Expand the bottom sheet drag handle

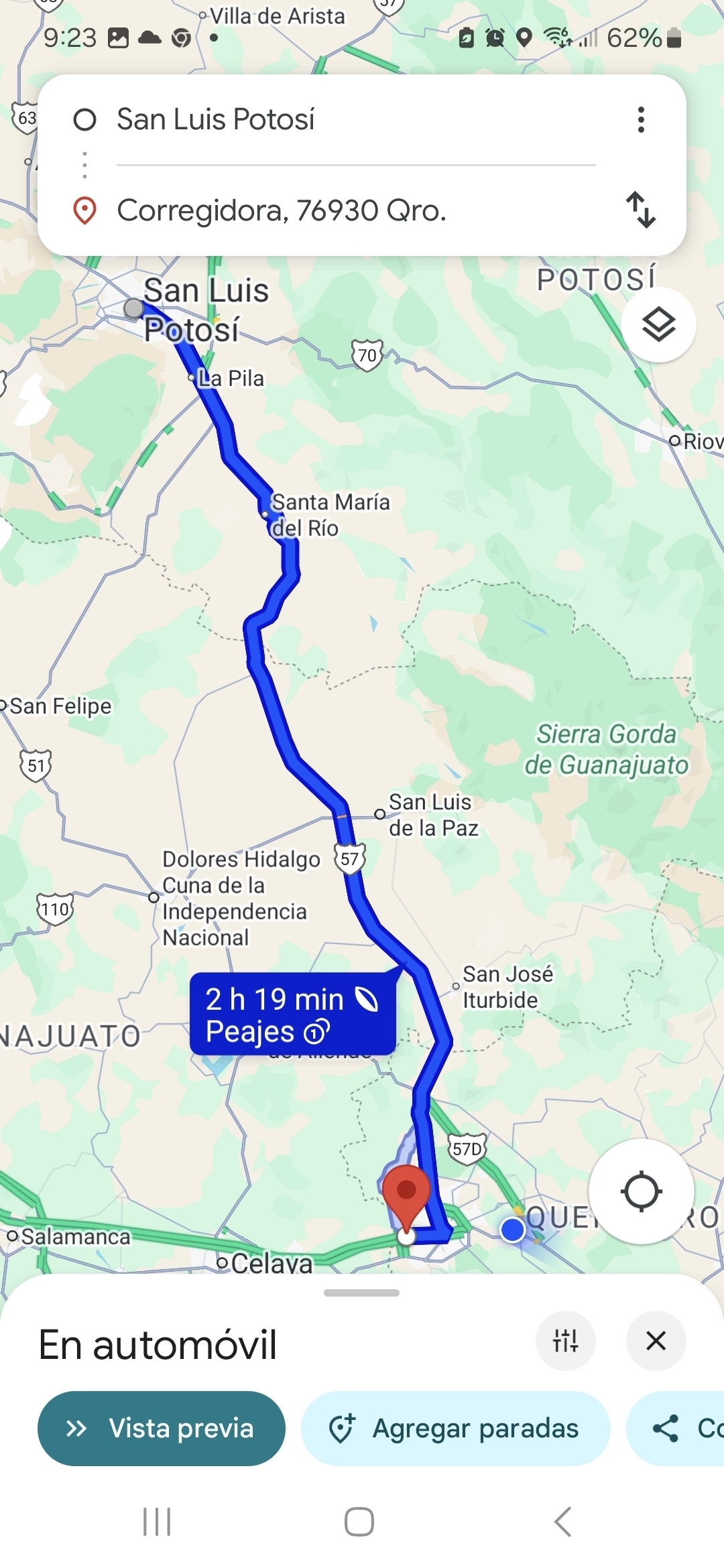(361, 1293)
